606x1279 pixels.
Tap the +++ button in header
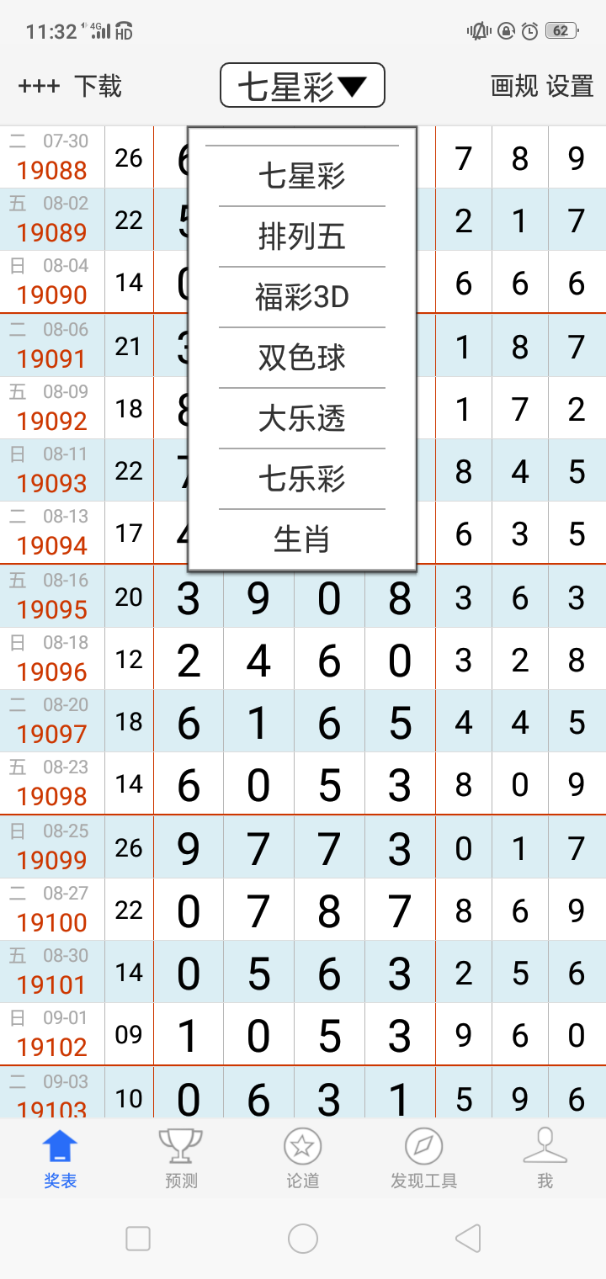click(39, 86)
